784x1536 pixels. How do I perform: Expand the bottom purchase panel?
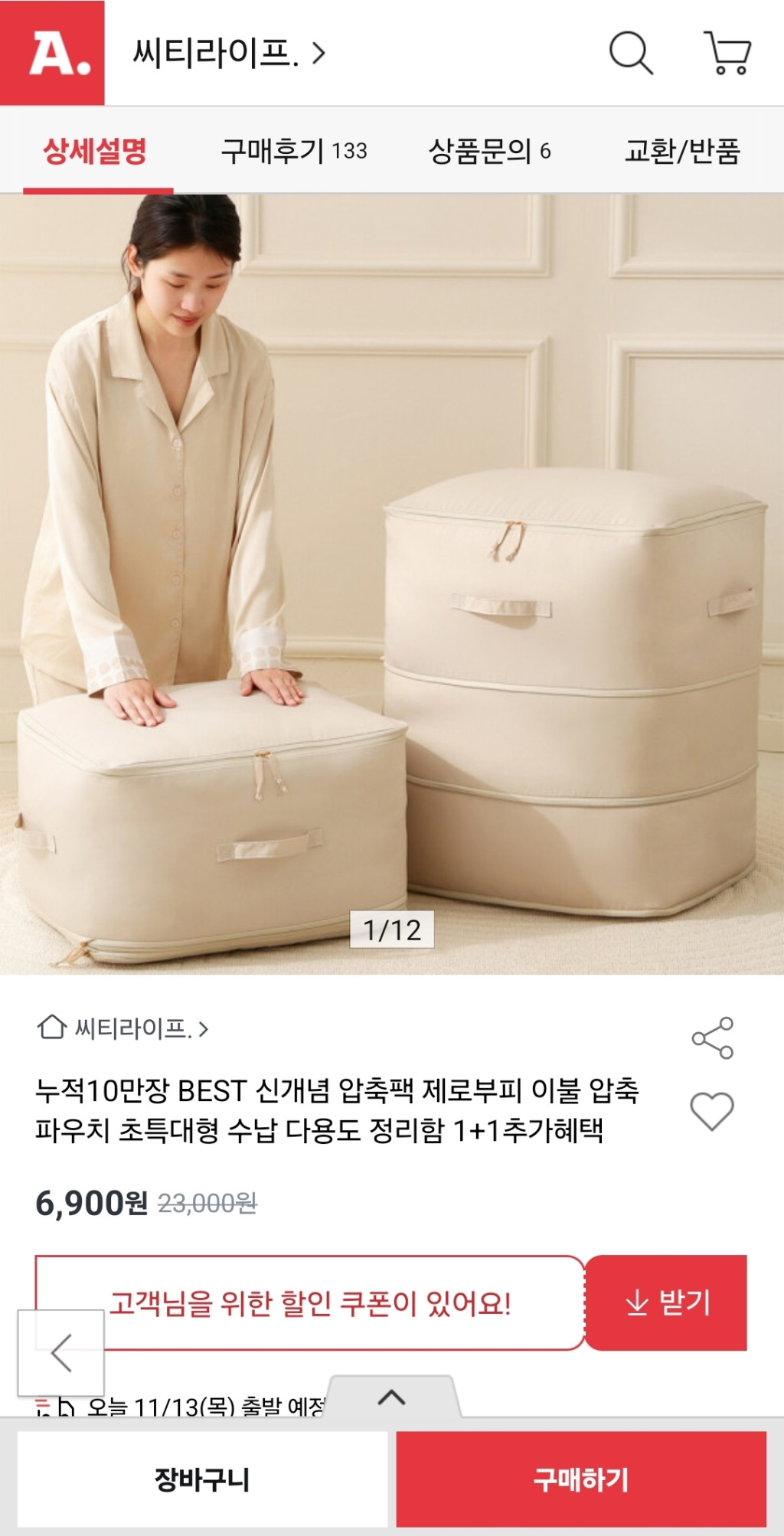pyautogui.click(x=392, y=1397)
